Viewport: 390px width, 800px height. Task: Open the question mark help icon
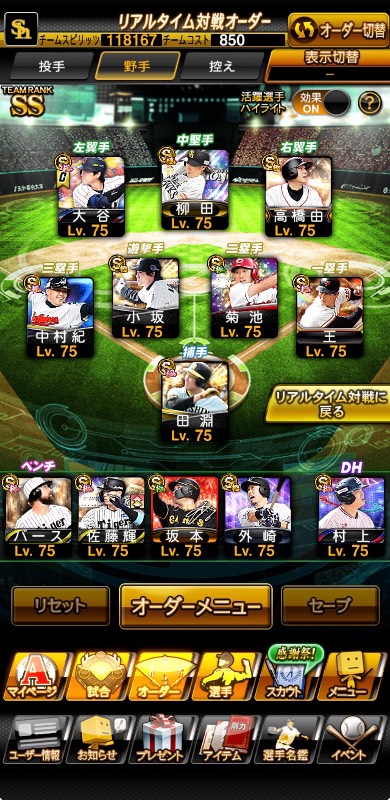point(370,104)
